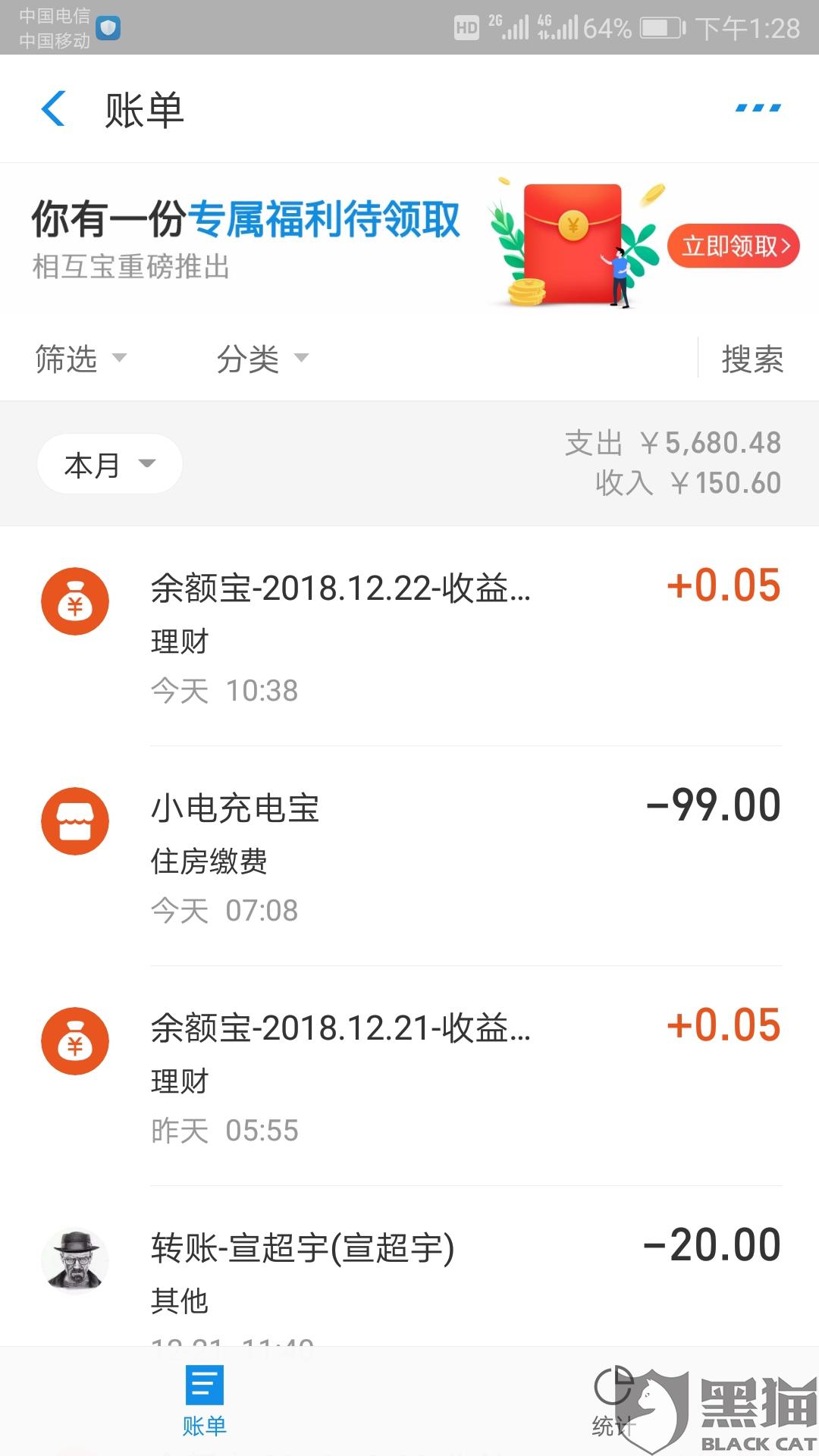View the 小电充电宝 -99.00 transaction

point(409,855)
